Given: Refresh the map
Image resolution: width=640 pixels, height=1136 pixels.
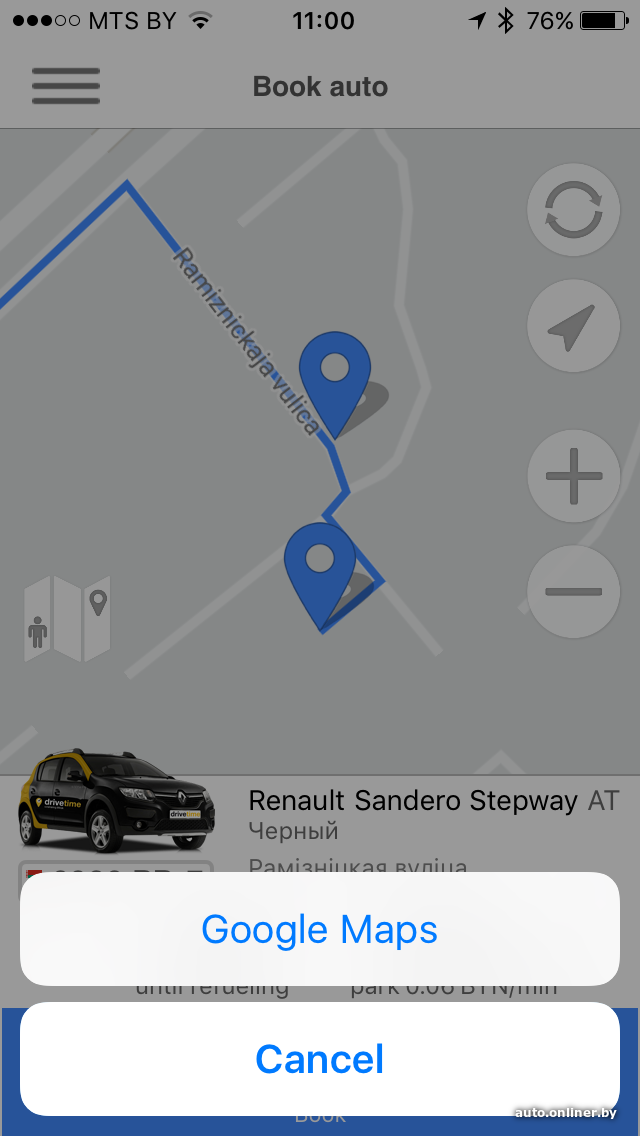Looking at the screenshot, I should (x=573, y=209).
